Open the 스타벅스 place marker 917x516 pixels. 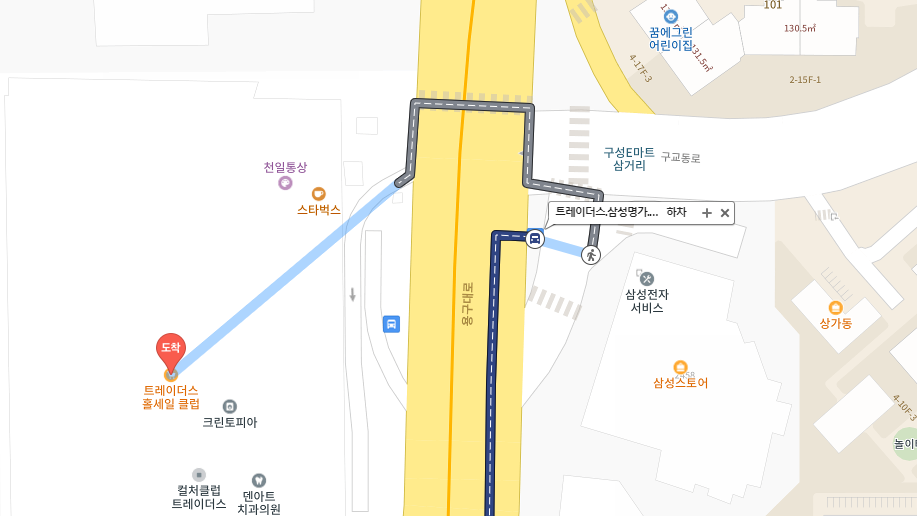tap(319, 194)
